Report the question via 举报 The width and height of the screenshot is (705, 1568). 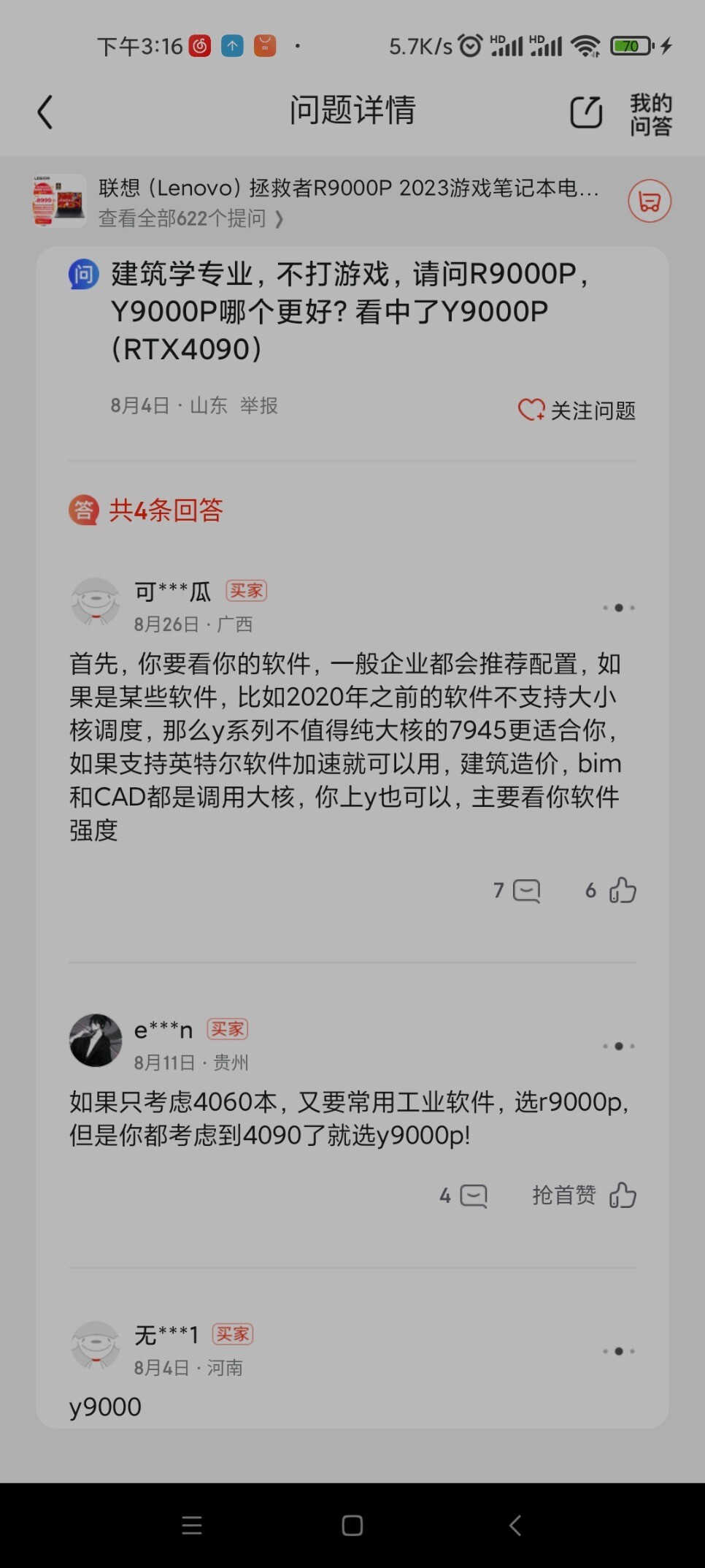pyautogui.click(x=259, y=405)
